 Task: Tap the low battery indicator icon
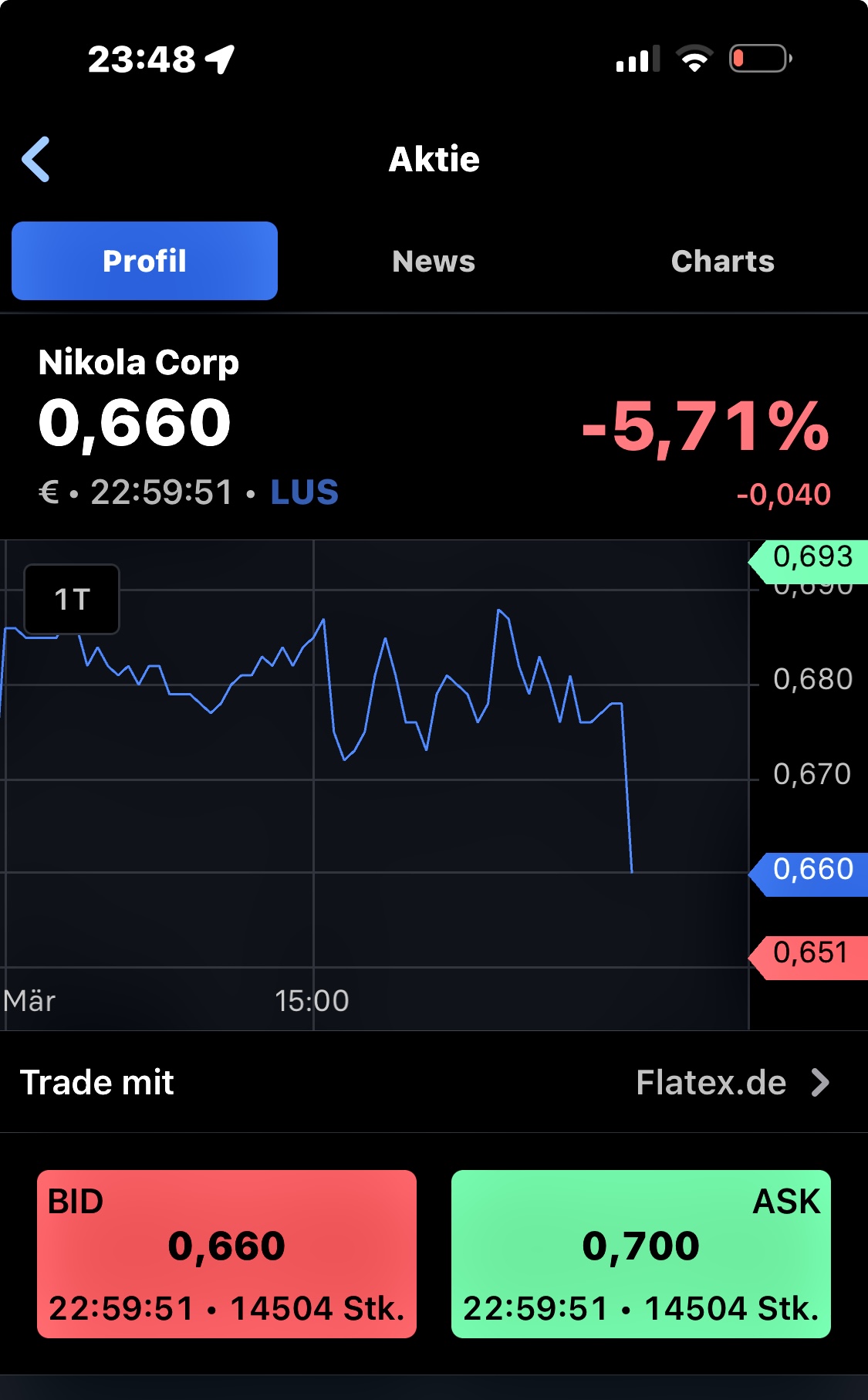[x=760, y=57]
